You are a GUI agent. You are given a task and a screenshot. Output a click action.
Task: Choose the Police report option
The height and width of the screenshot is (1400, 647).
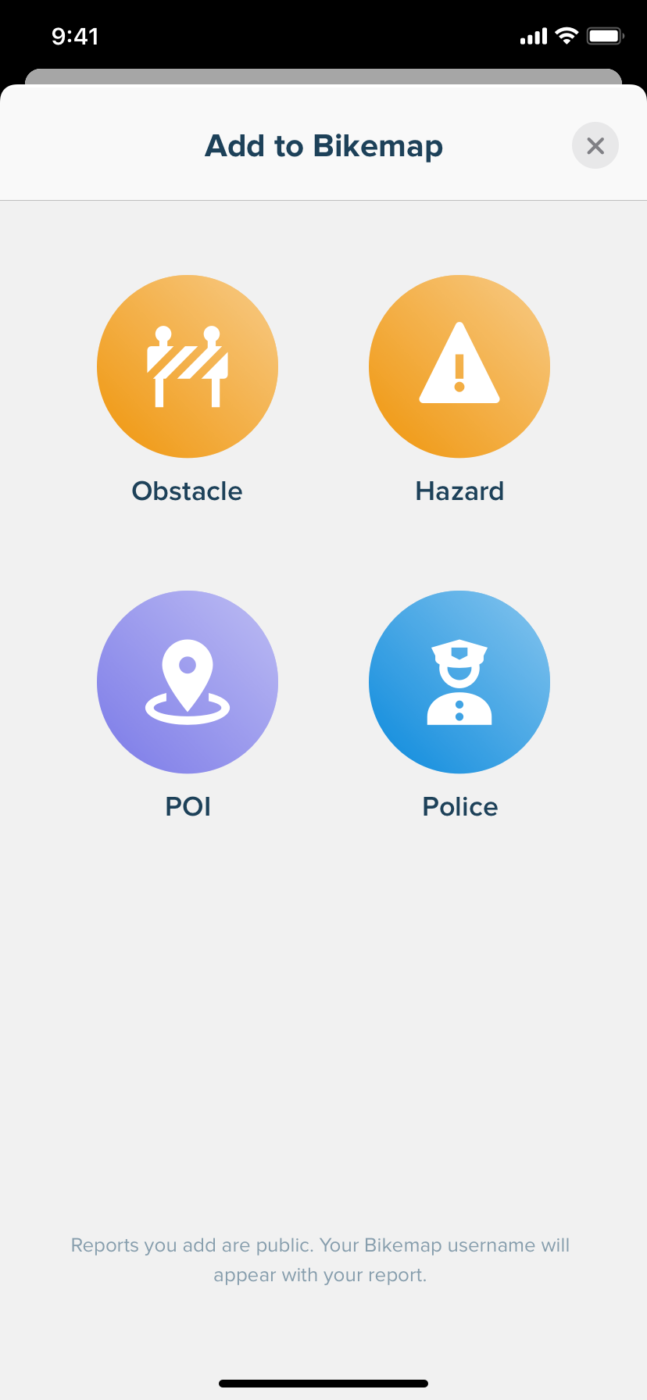point(459,682)
